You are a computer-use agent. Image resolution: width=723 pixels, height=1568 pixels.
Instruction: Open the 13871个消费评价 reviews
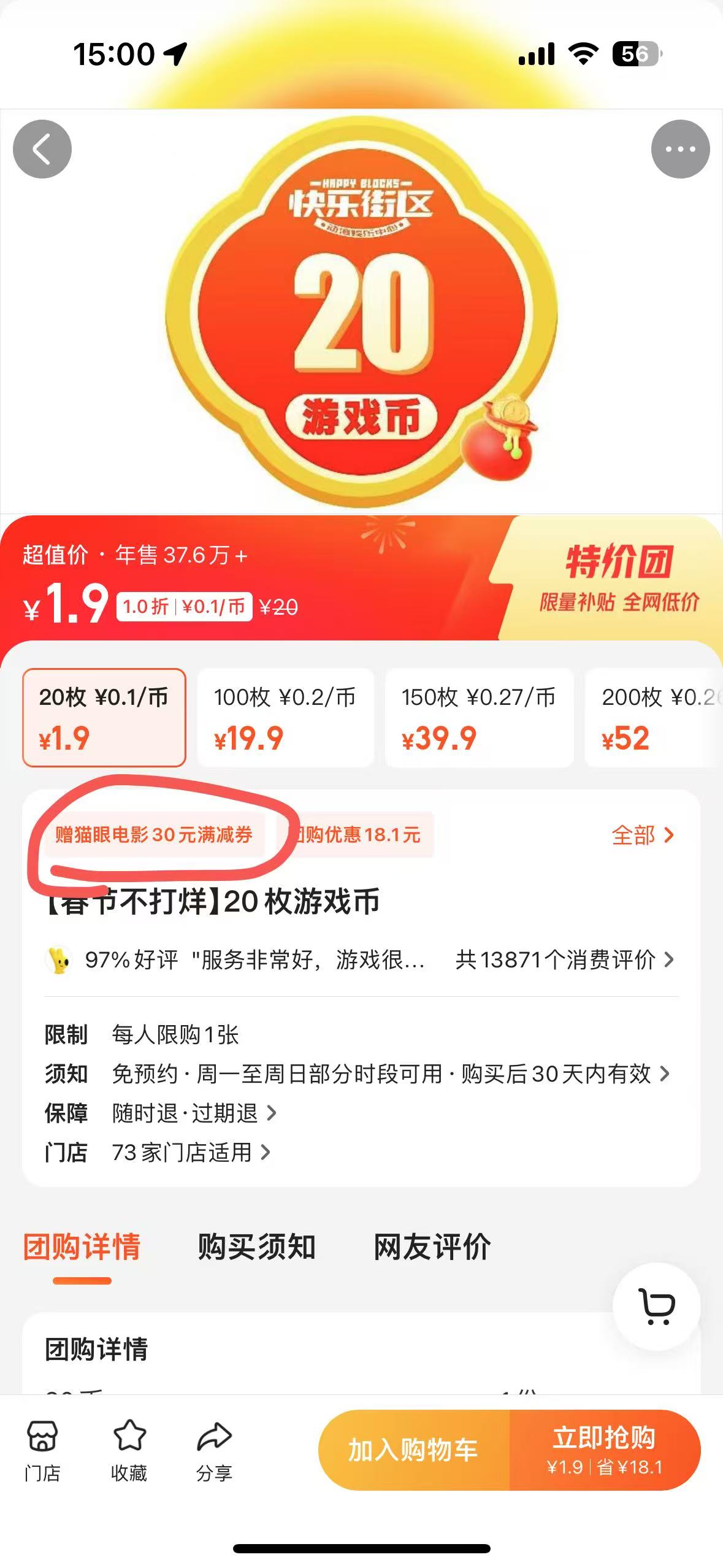(x=564, y=959)
